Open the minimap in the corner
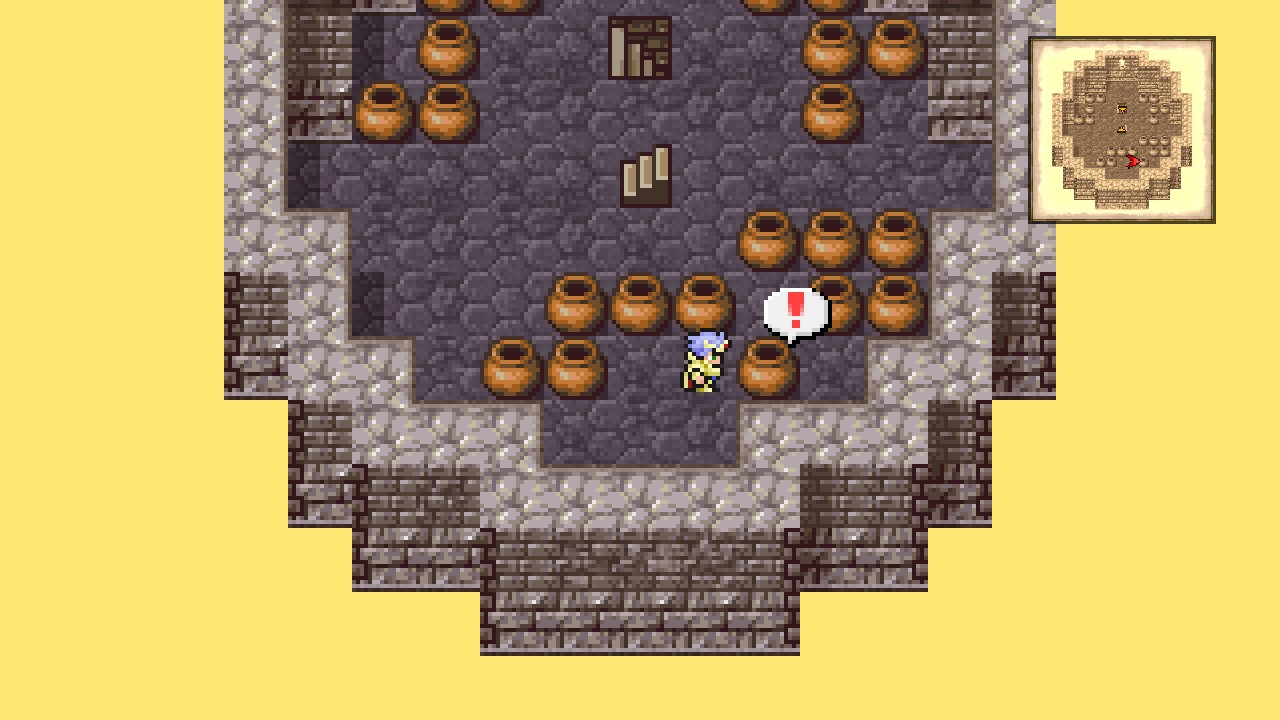1280x720 pixels. [x=1122, y=130]
